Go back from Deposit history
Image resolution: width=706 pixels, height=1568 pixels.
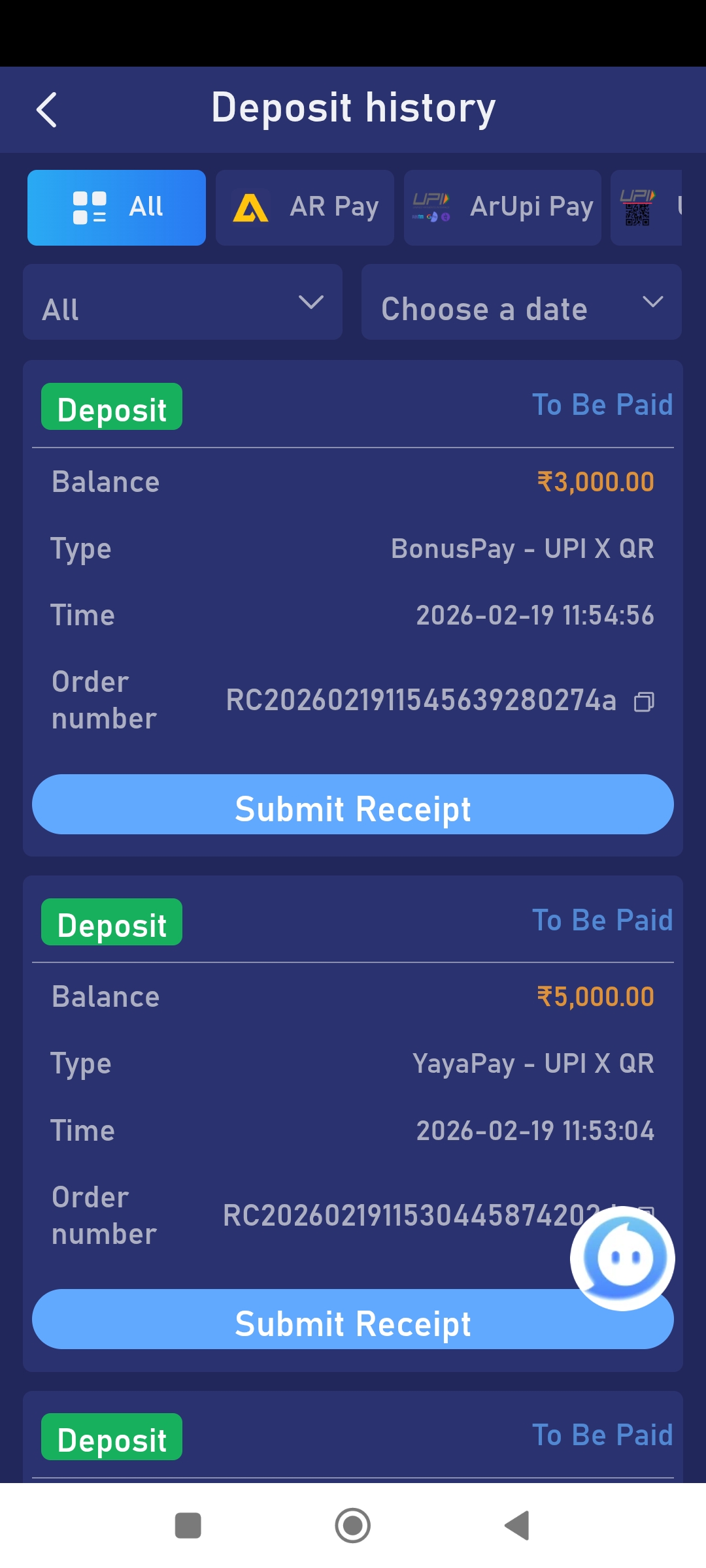coord(46,110)
